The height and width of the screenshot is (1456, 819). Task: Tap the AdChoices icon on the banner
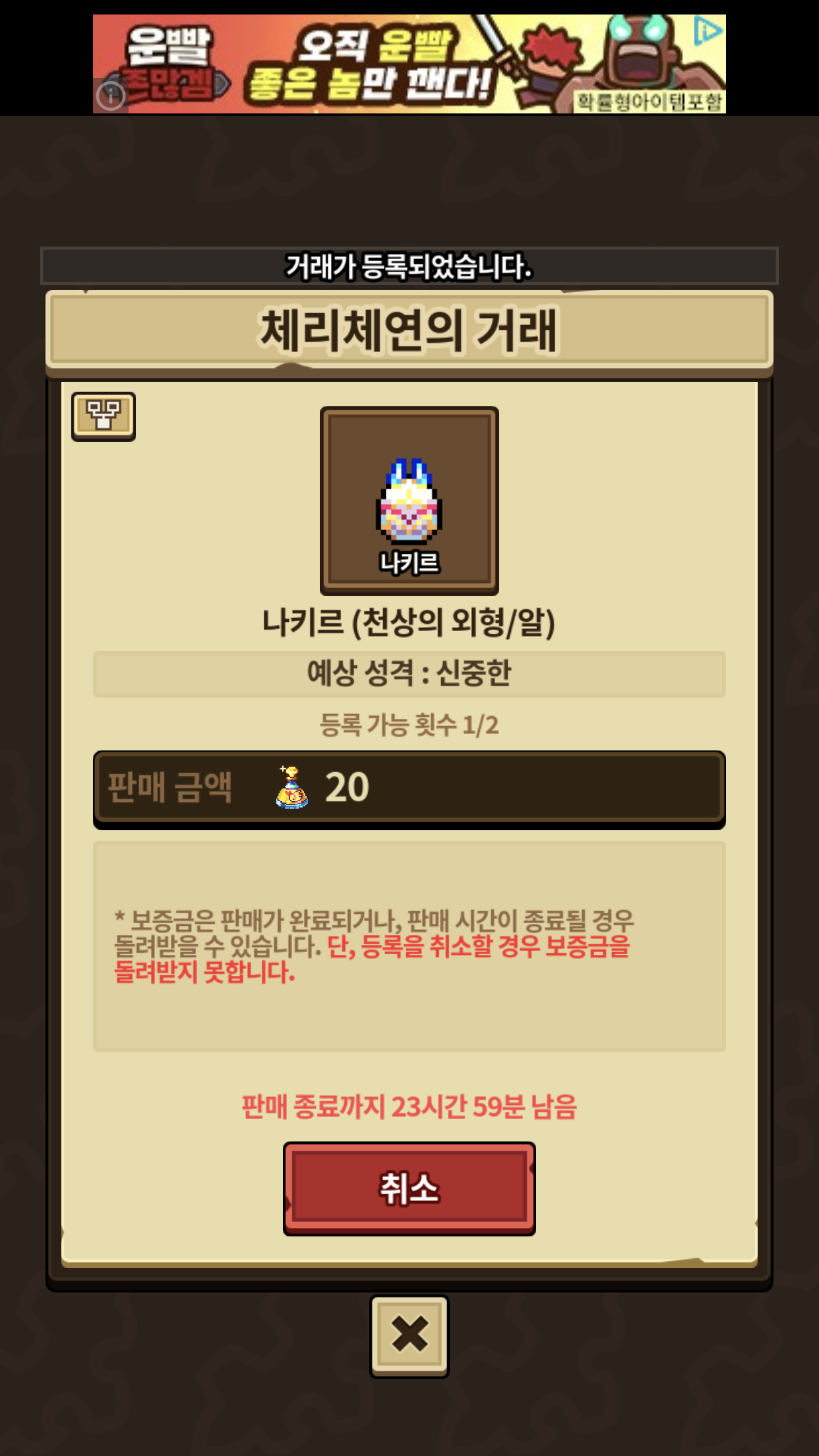(x=708, y=31)
